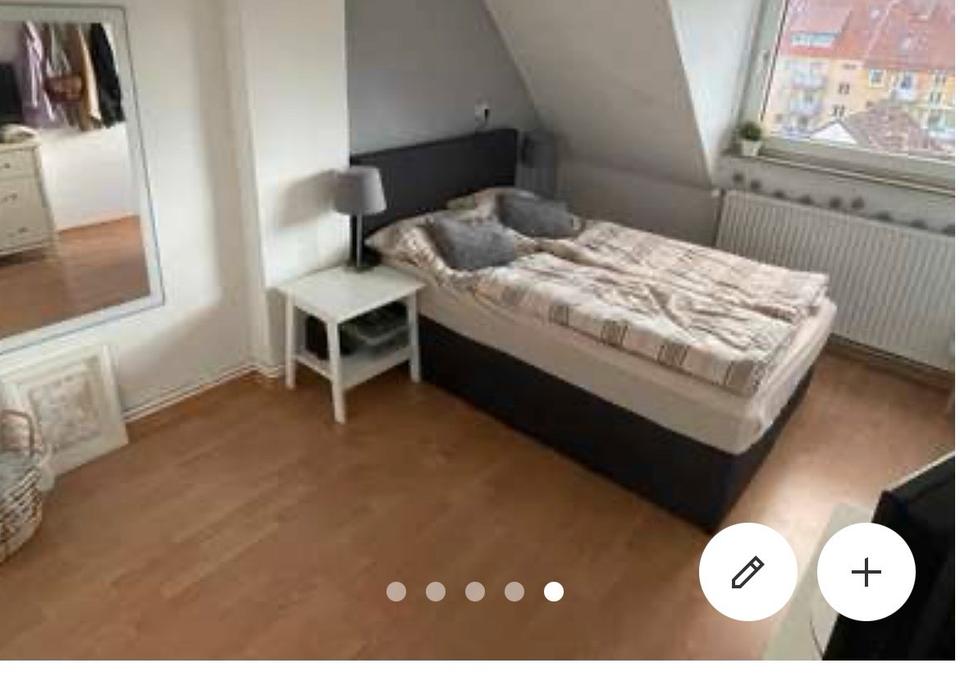The width and height of the screenshot is (960, 686).
Task: Jump to the first photo dot
Action: click(396, 592)
